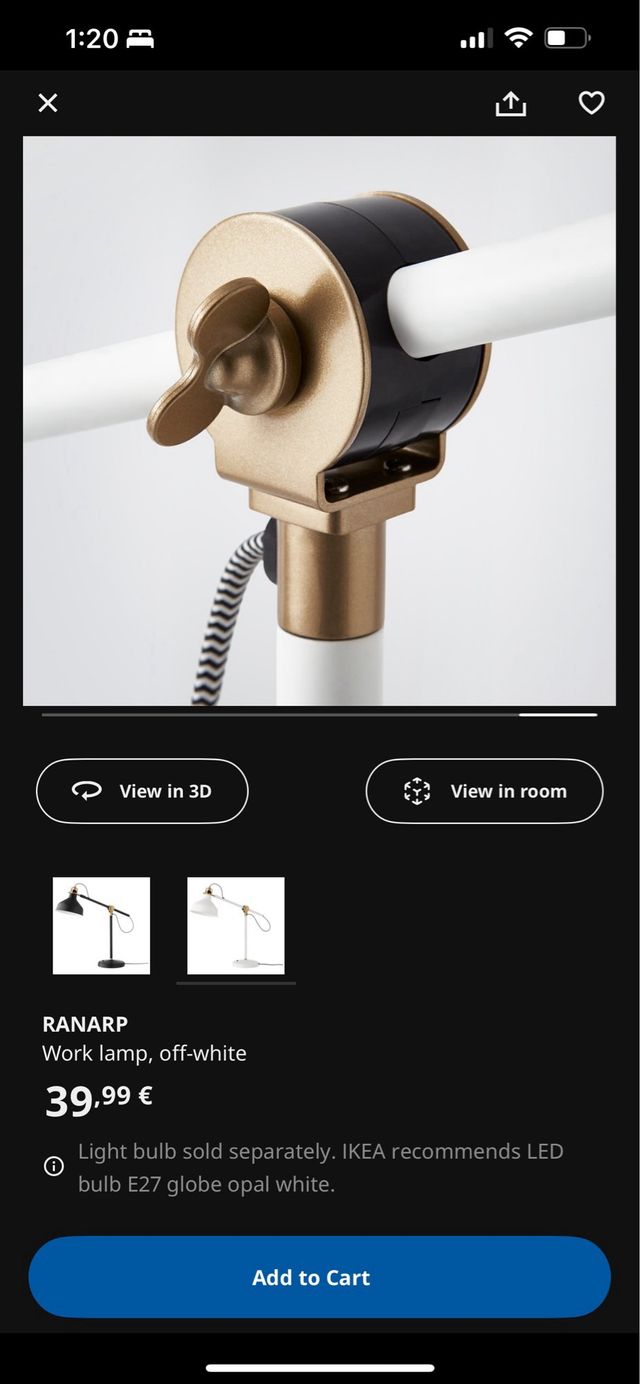Tap the info icon about light bulb
Viewport: 640px width, 1384px height.
54,1166
